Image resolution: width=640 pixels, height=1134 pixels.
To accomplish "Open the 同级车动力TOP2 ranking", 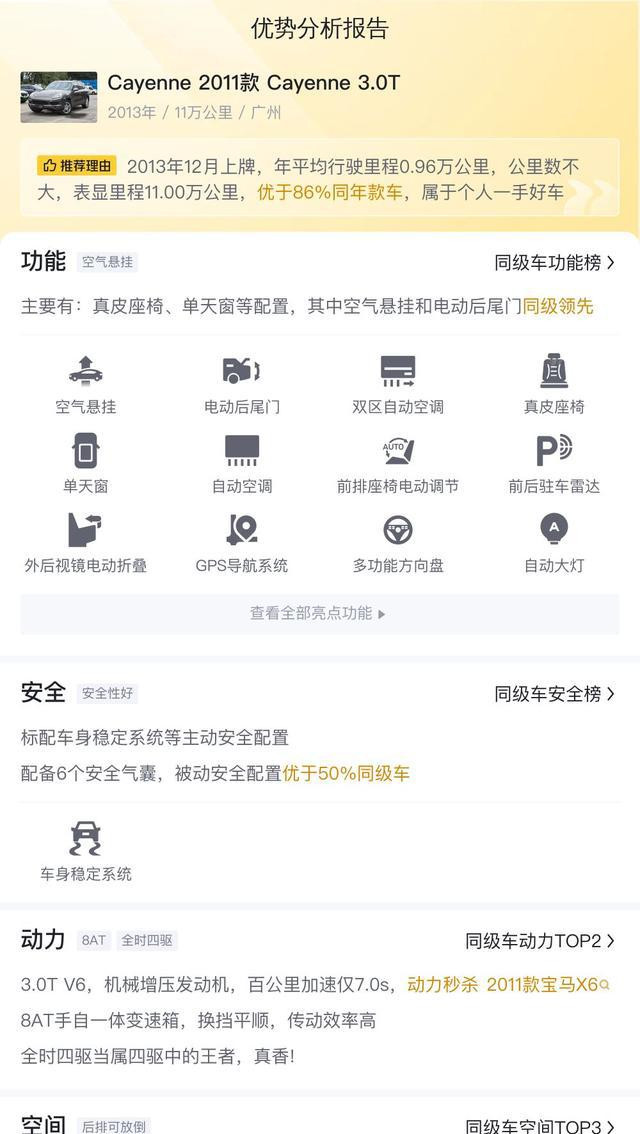I will 540,941.
